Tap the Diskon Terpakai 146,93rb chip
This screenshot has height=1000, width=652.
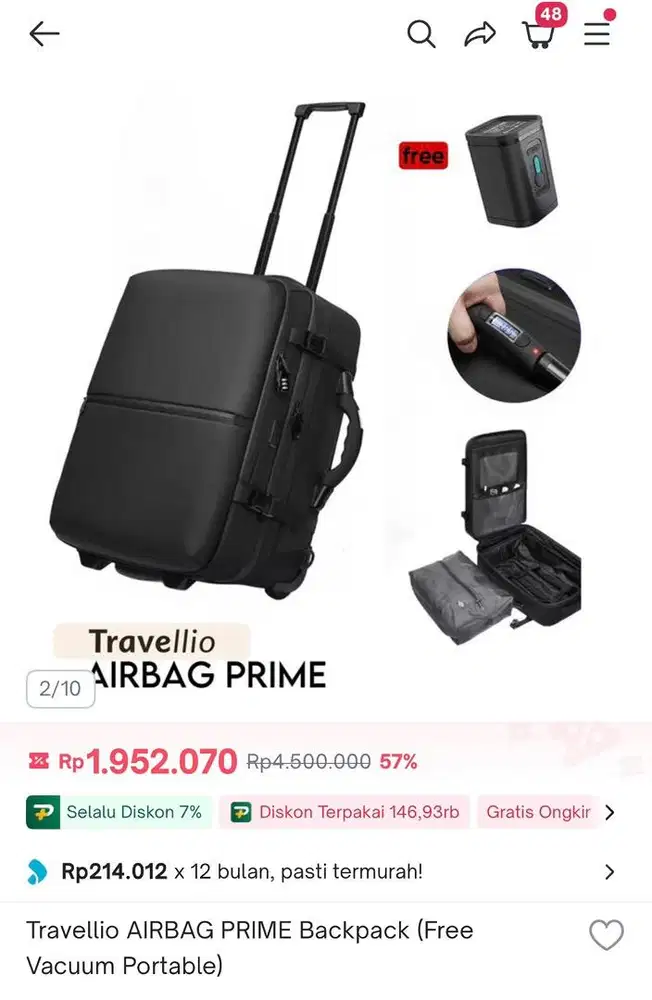tap(344, 812)
